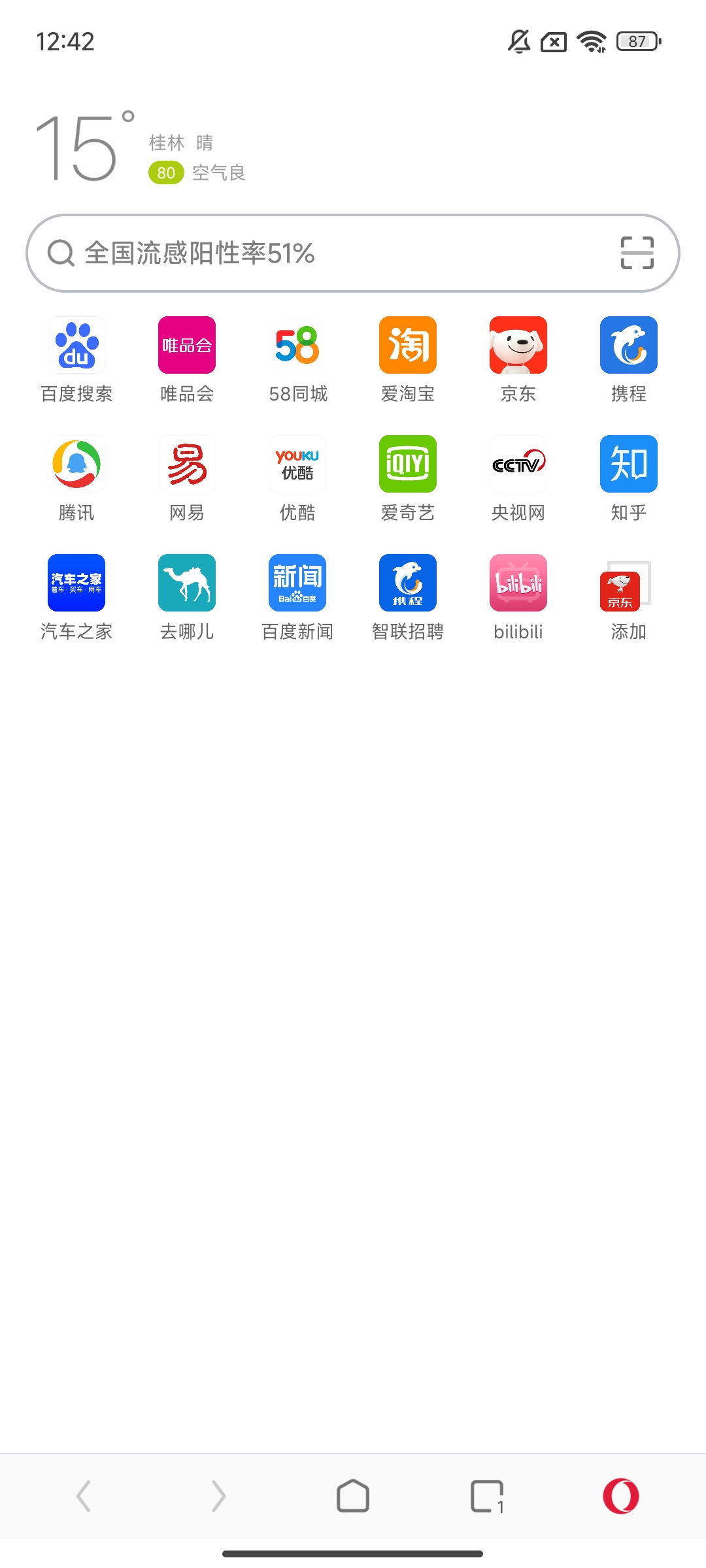Open the 网易 shortcut

click(x=187, y=465)
